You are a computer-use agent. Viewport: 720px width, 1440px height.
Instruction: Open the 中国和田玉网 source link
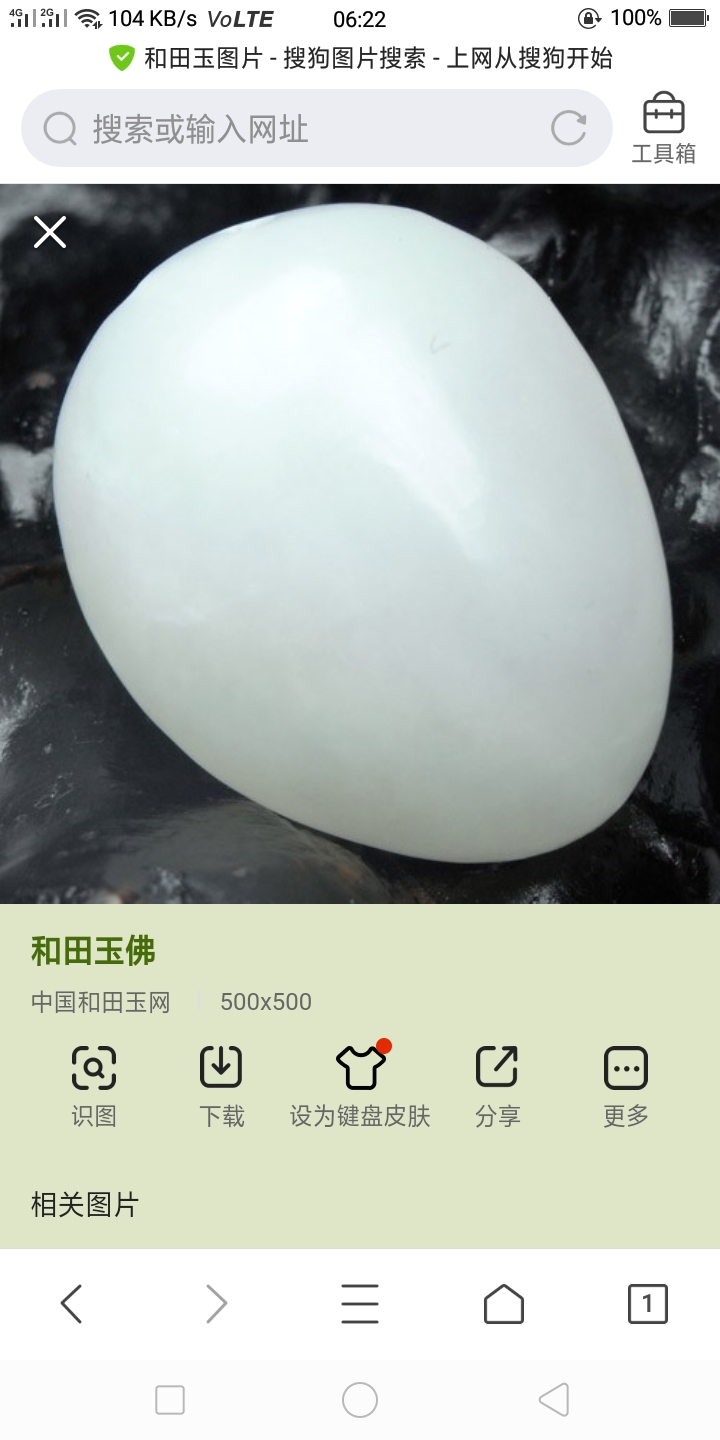(100, 1002)
